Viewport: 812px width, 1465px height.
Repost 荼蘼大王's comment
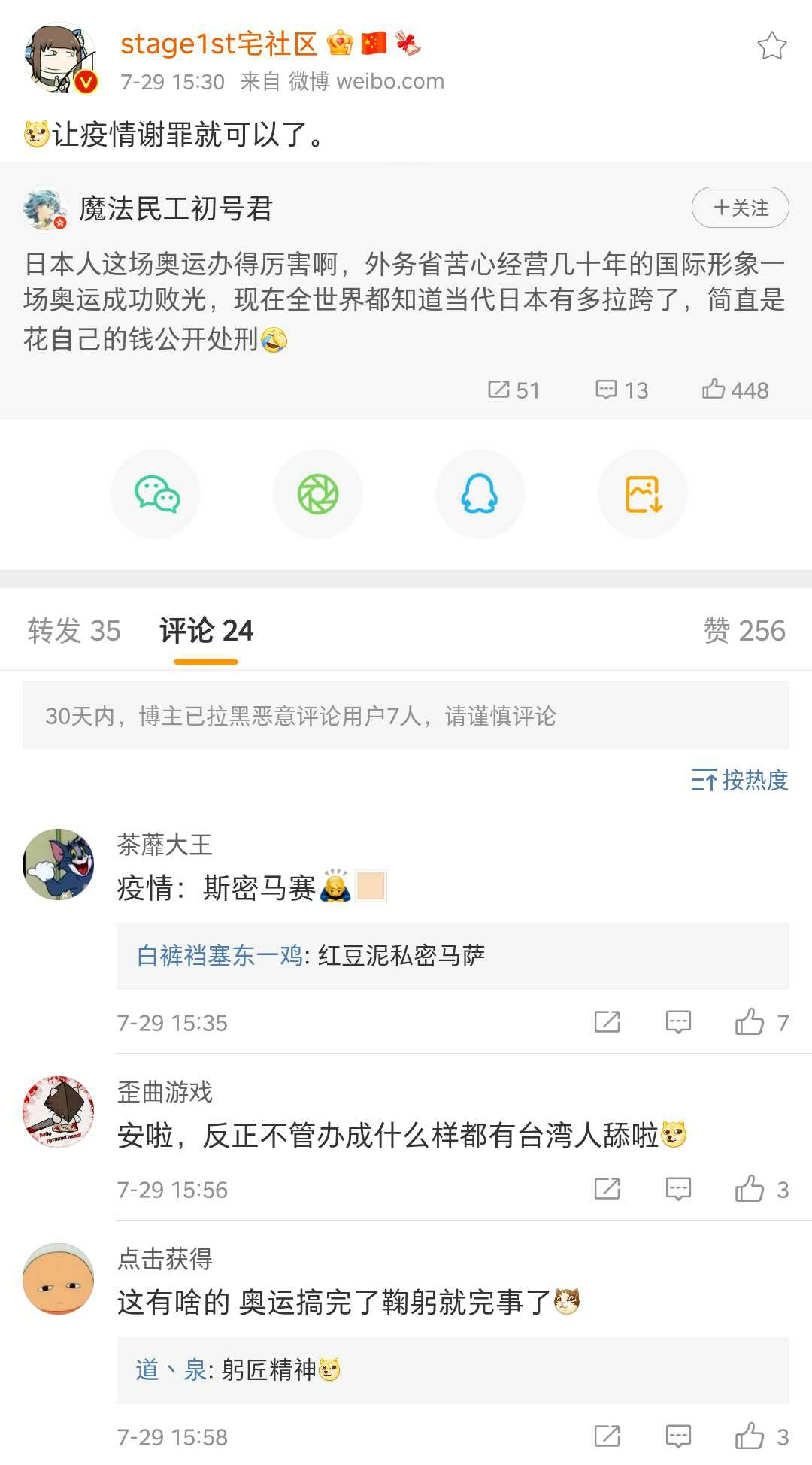click(x=607, y=1022)
